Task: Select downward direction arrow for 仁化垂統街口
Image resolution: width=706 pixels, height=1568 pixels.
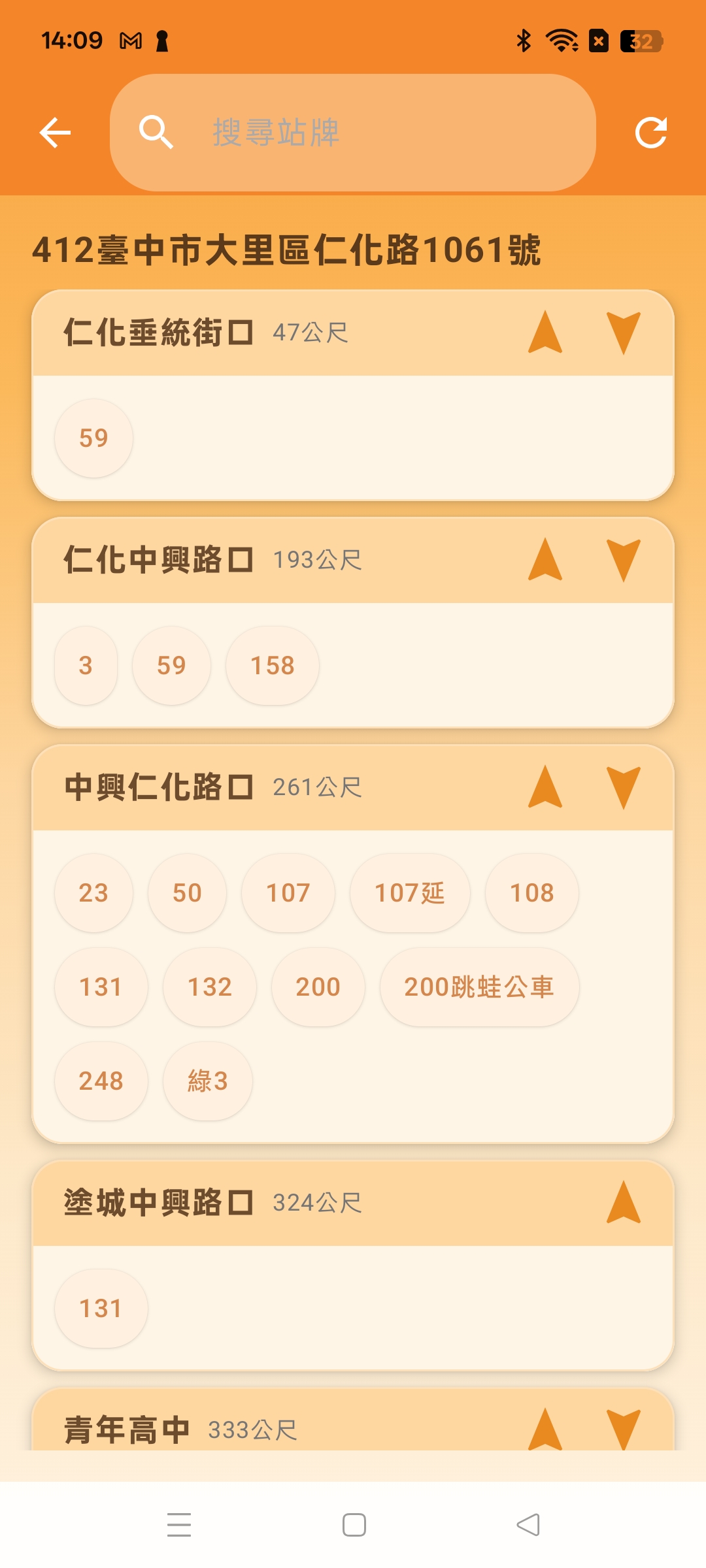Action: point(624,333)
